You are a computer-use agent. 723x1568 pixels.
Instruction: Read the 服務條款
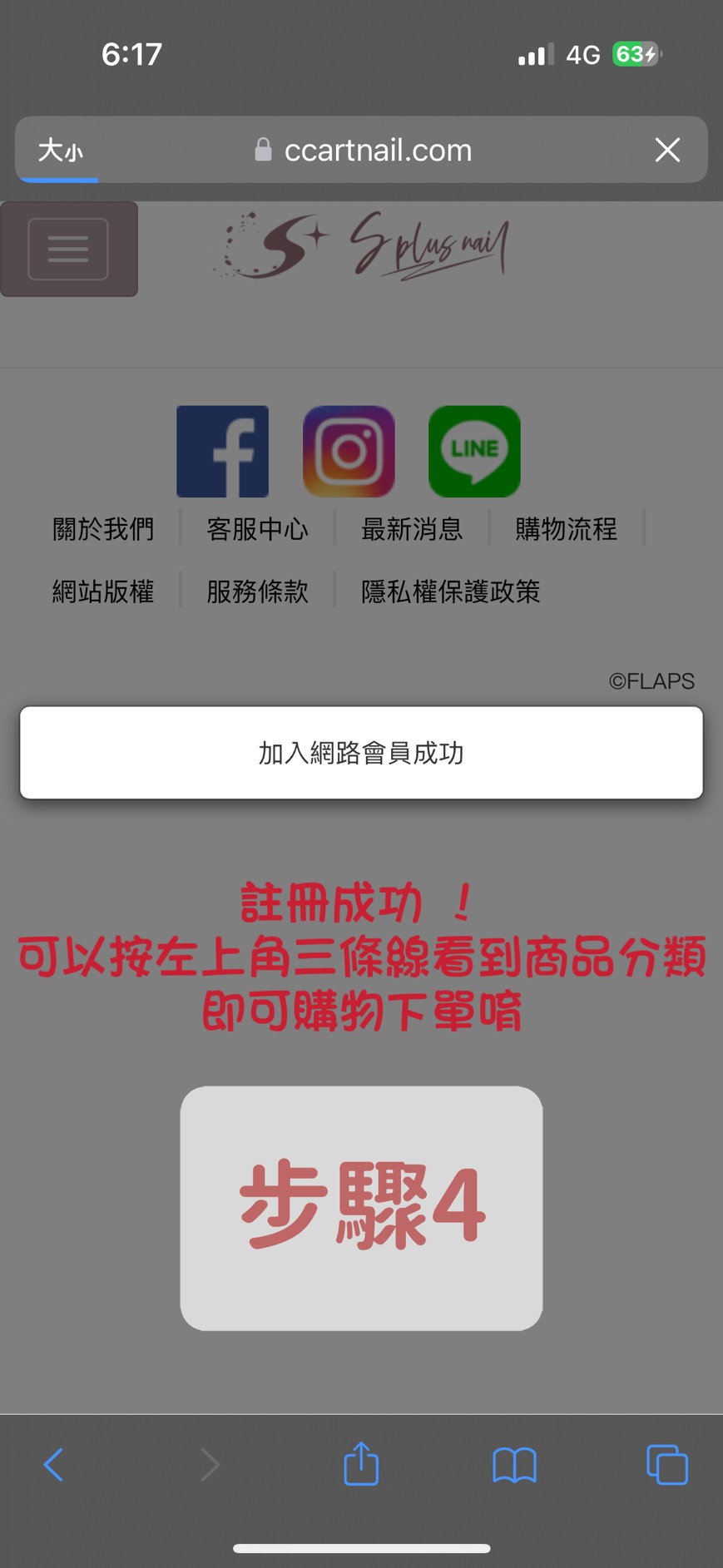257,591
